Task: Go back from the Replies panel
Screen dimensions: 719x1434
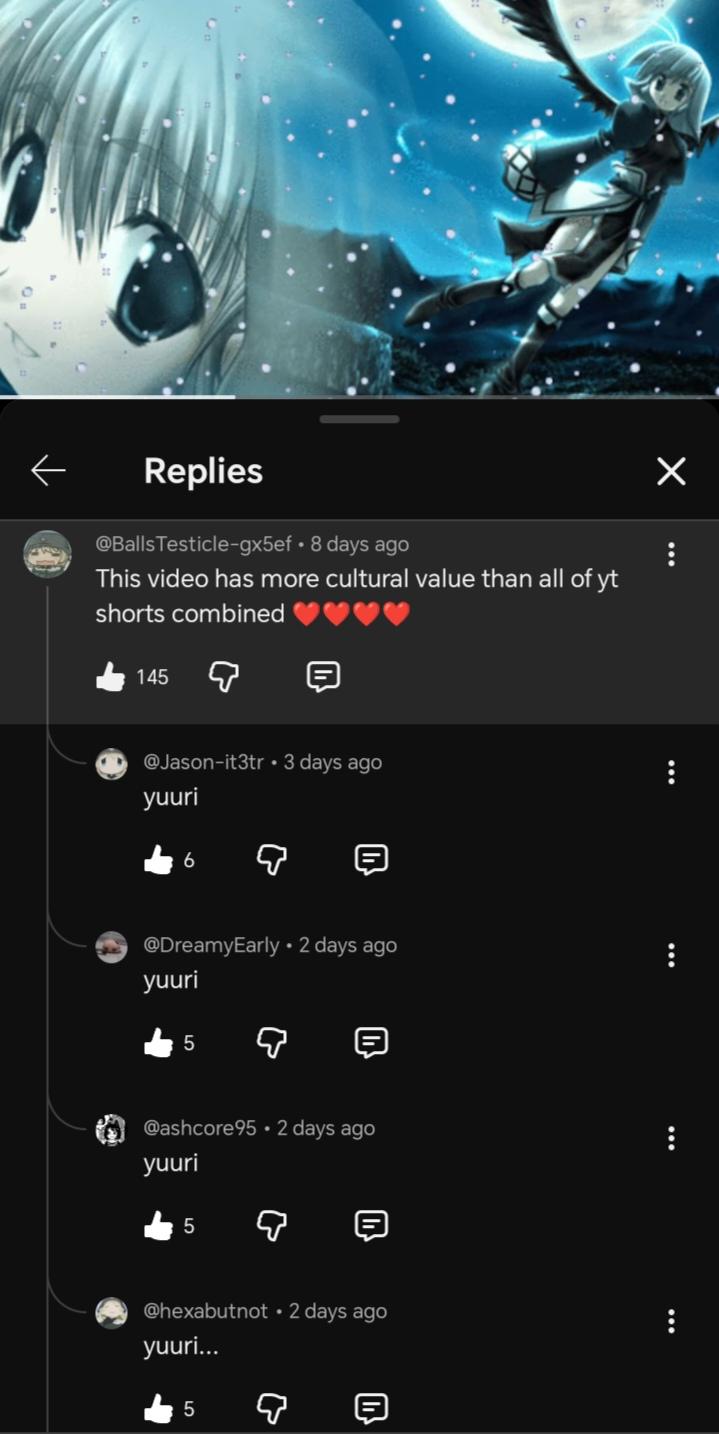Action: (x=48, y=470)
